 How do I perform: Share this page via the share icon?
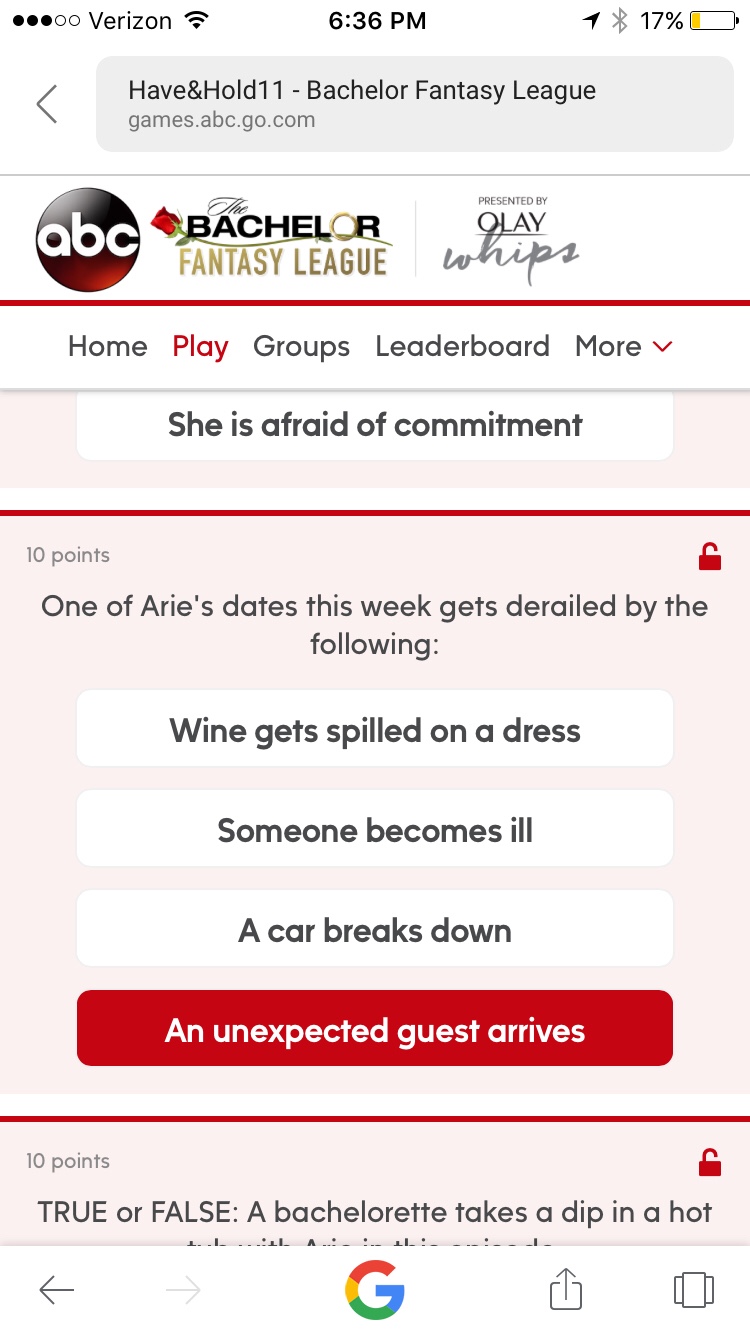pyautogui.click(x=565, y=1288)
